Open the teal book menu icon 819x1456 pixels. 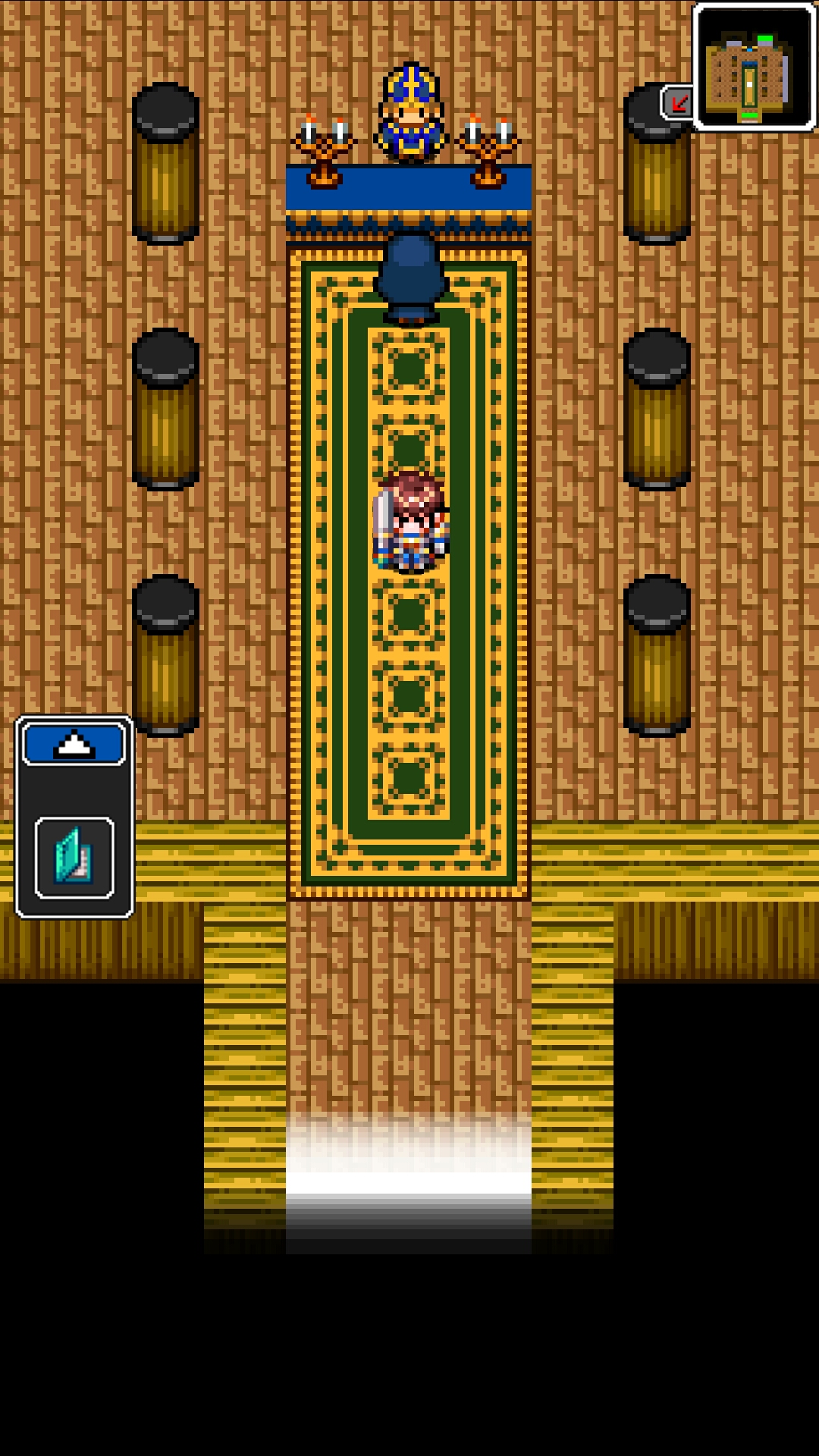[74, 858]
